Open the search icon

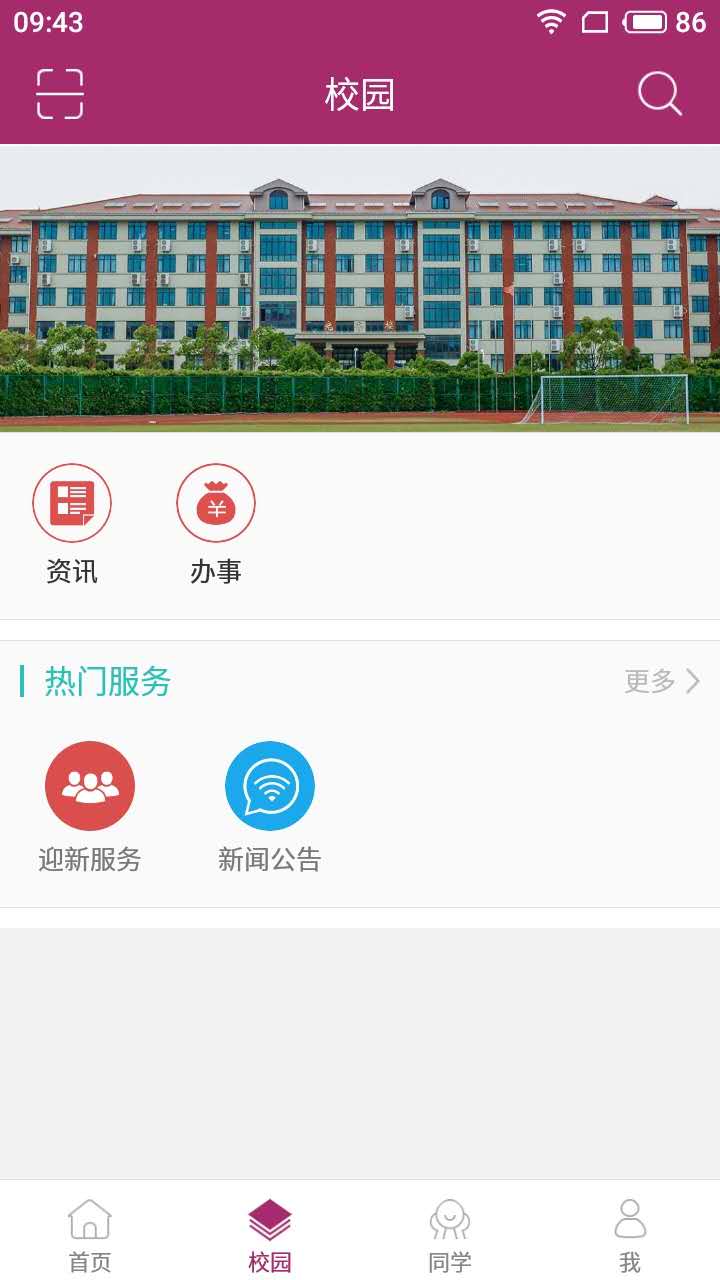coord(659,94)
